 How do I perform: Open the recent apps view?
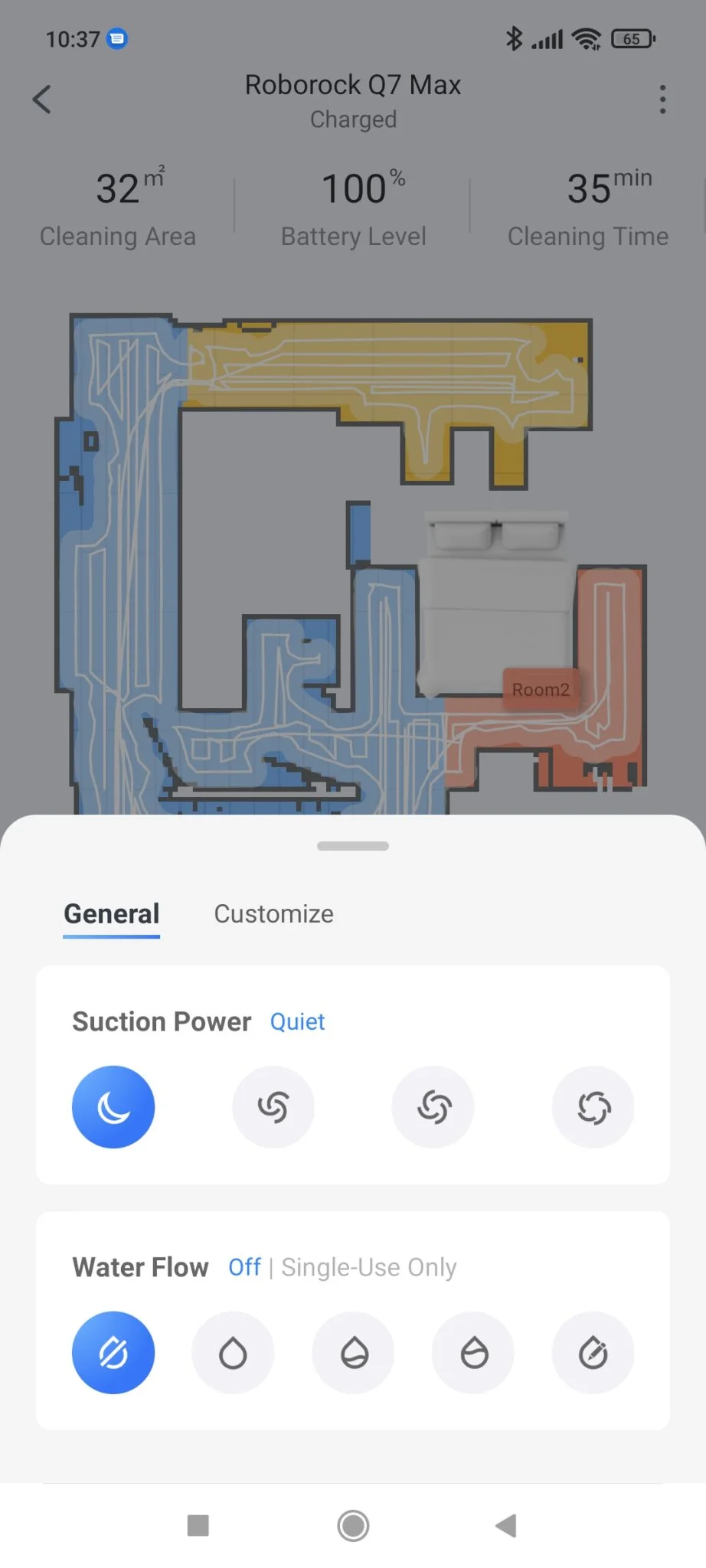(198, 1526)
